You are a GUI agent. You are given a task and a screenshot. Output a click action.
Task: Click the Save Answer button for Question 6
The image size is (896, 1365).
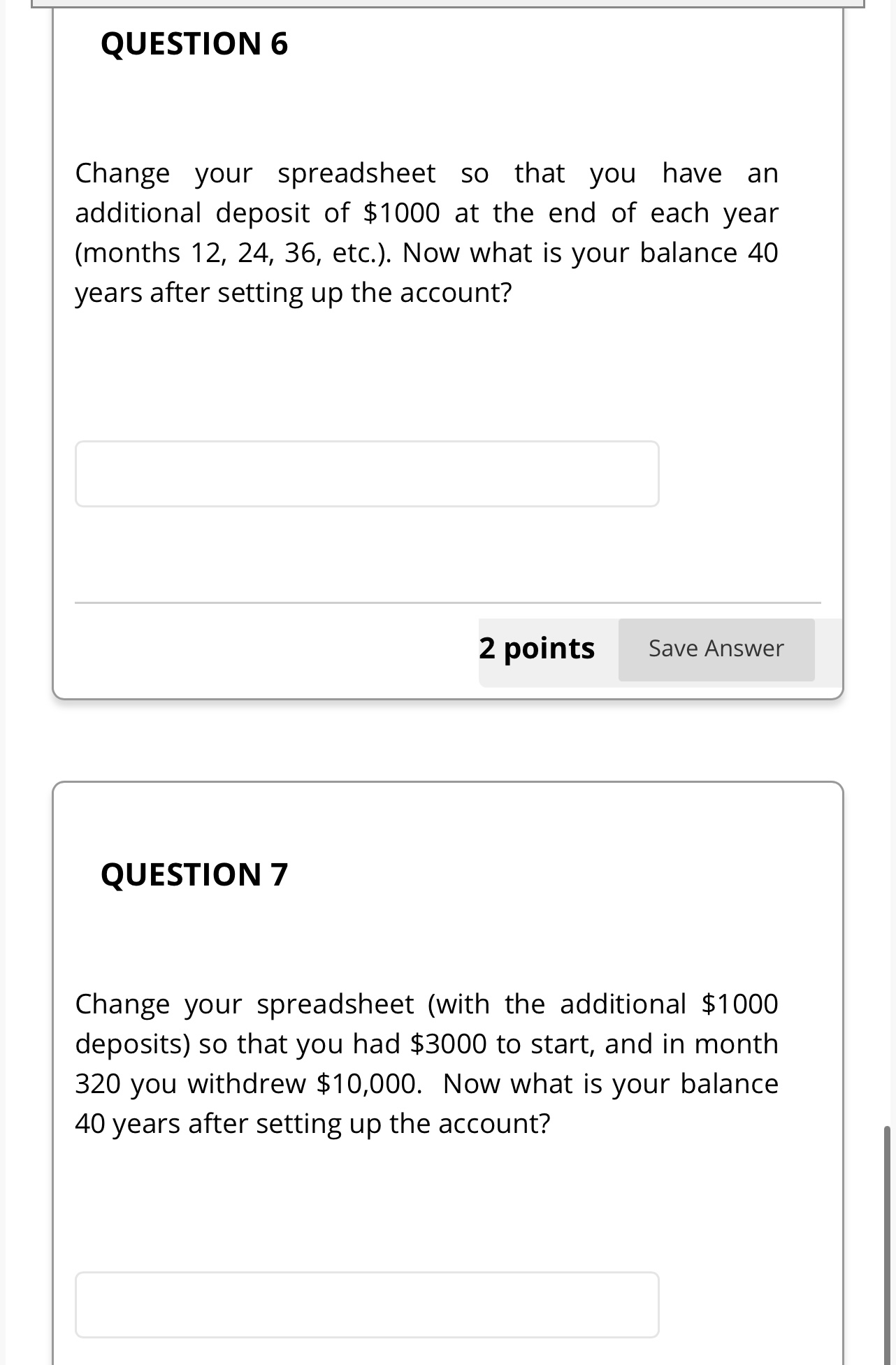716,649
